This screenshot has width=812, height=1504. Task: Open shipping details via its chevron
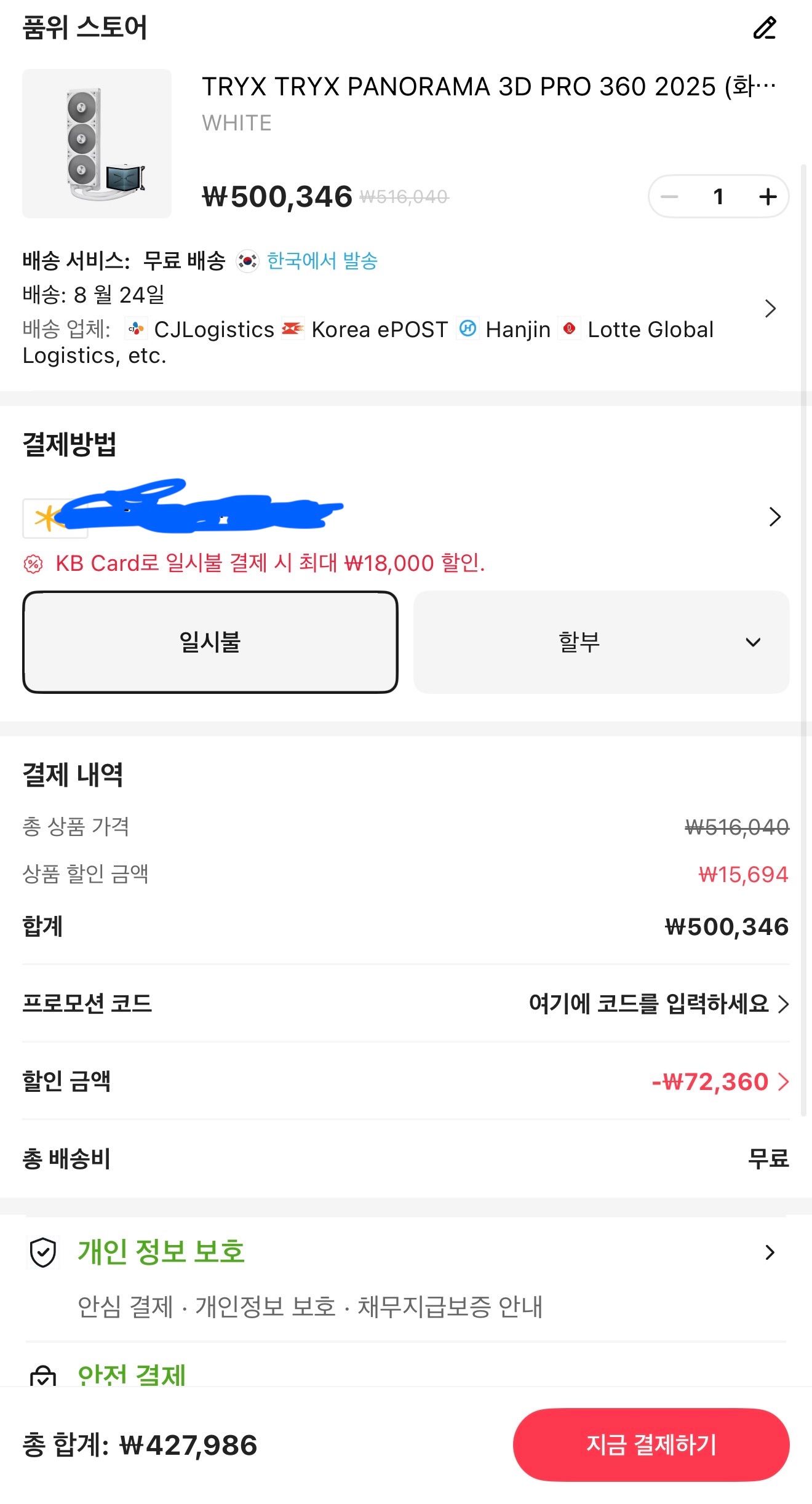pyautogui.click(x=770, y=309)
